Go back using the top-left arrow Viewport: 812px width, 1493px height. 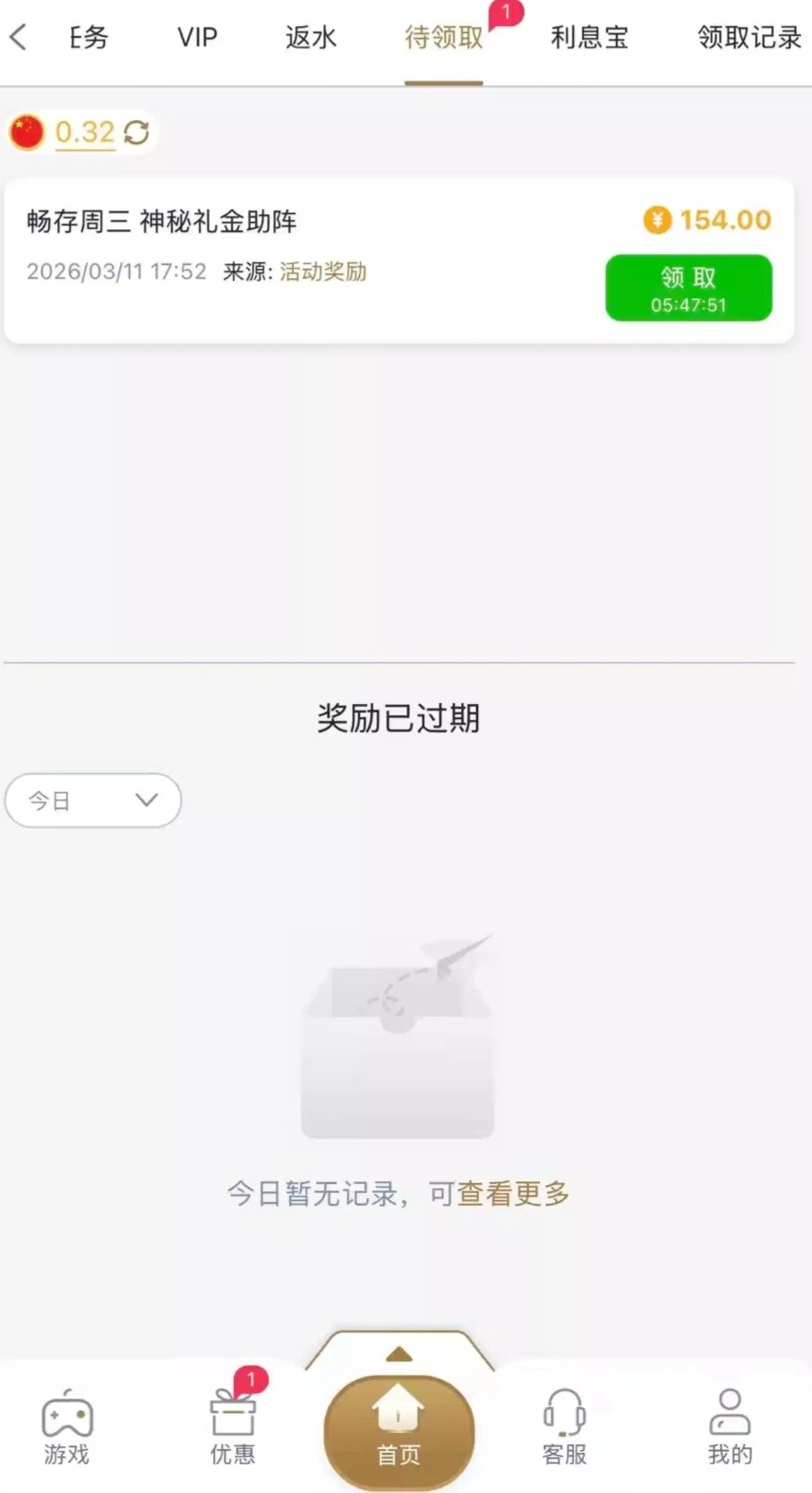[x=19, y=38]
